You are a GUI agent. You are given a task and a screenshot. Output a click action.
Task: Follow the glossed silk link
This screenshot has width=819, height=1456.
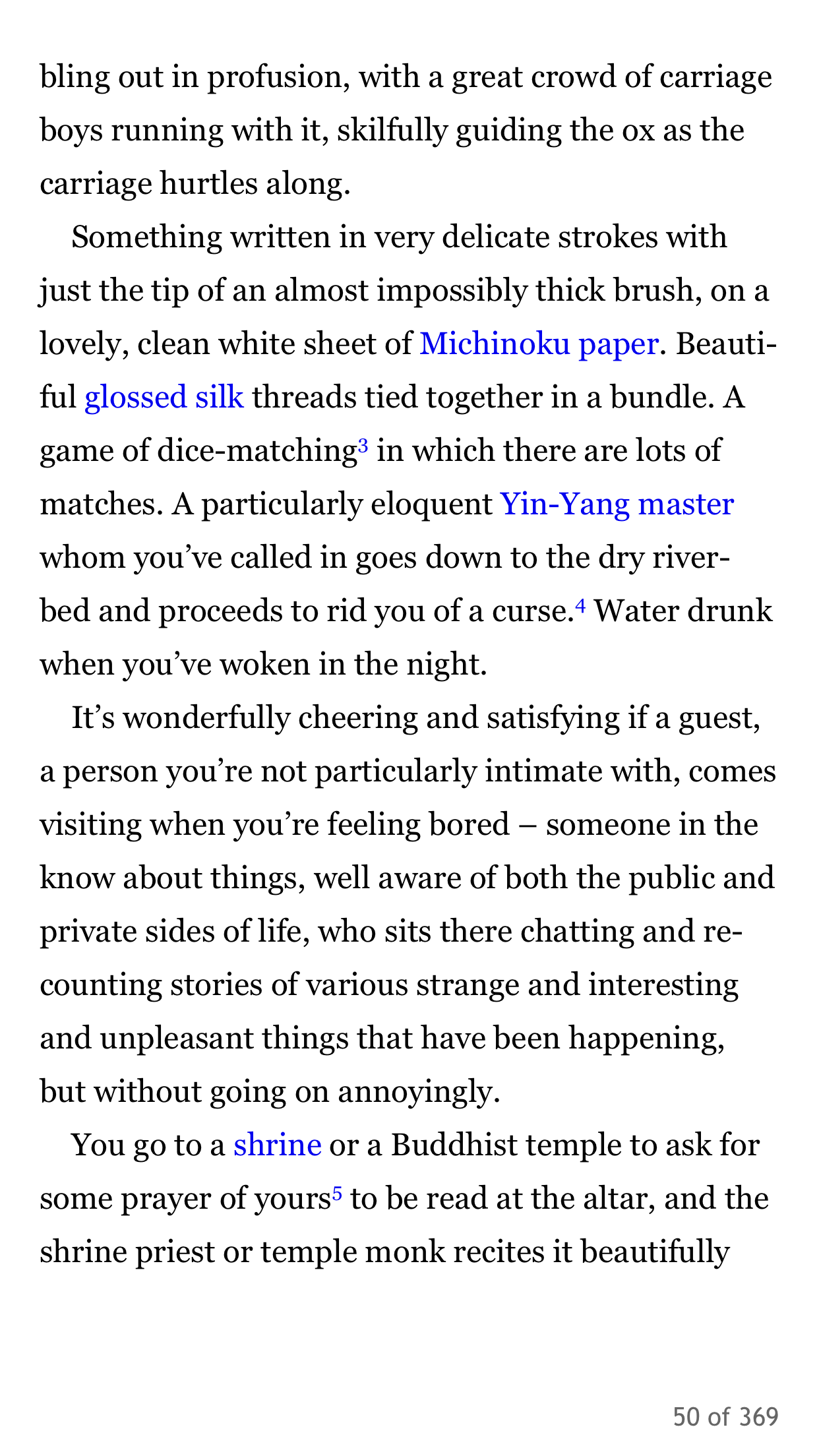pos(164,398)
